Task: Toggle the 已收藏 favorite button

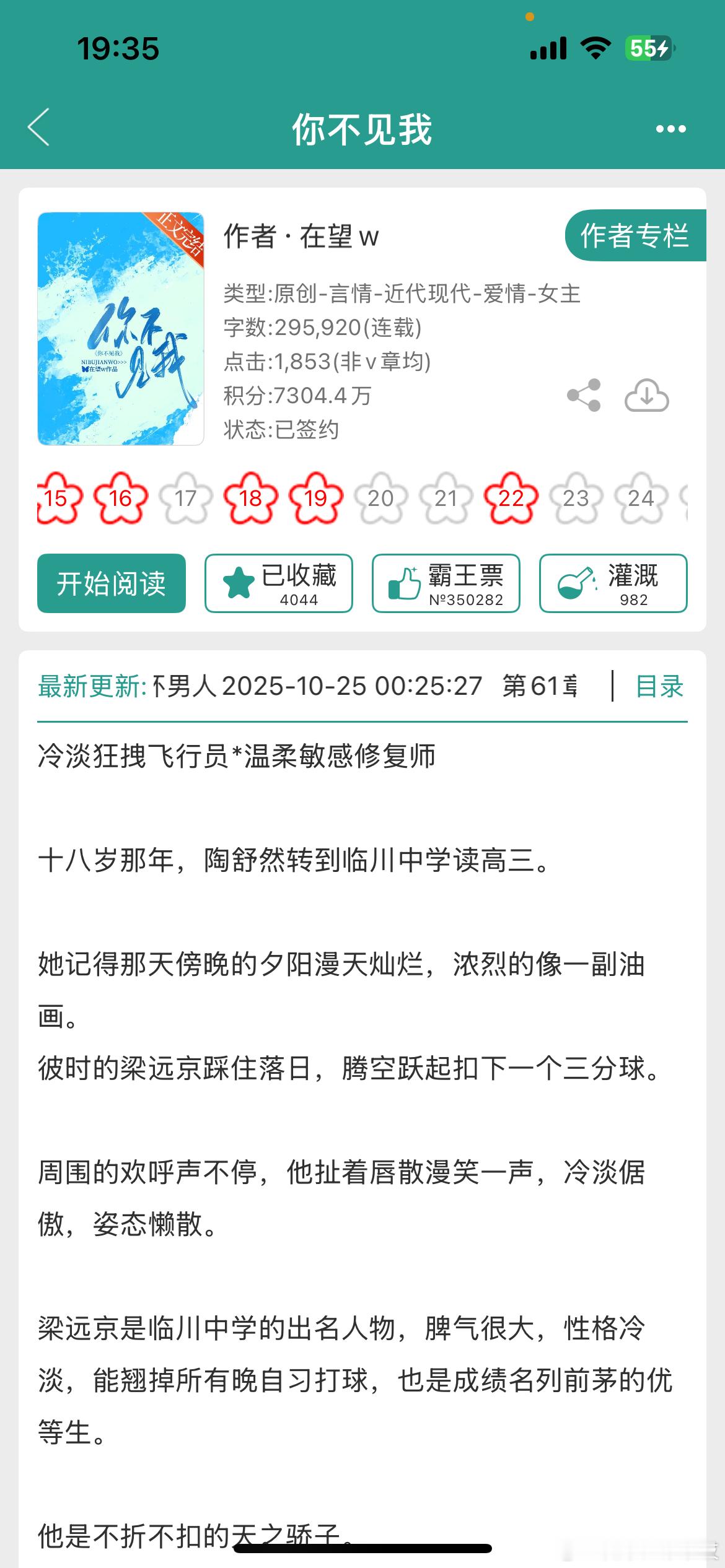Action: coord(279,583)
